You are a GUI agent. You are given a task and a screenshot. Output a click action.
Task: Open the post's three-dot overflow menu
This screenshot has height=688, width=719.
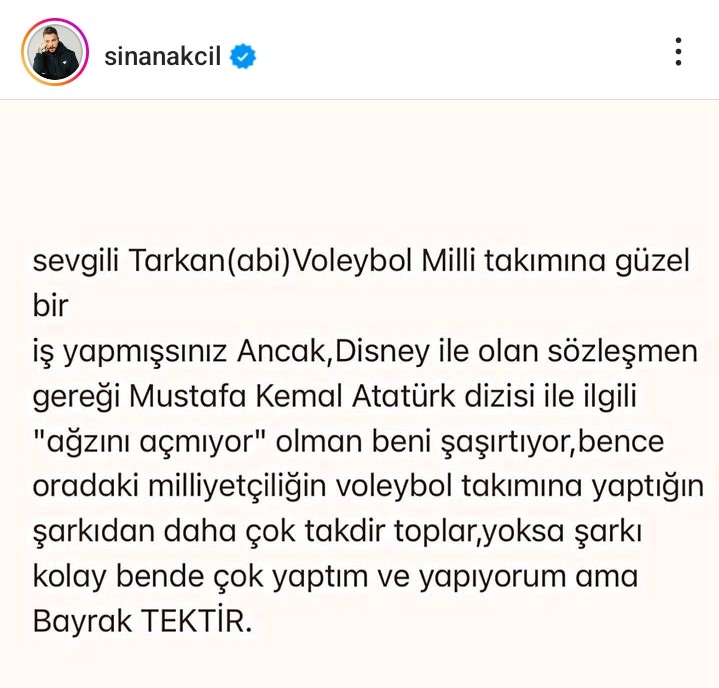point(679,52)
